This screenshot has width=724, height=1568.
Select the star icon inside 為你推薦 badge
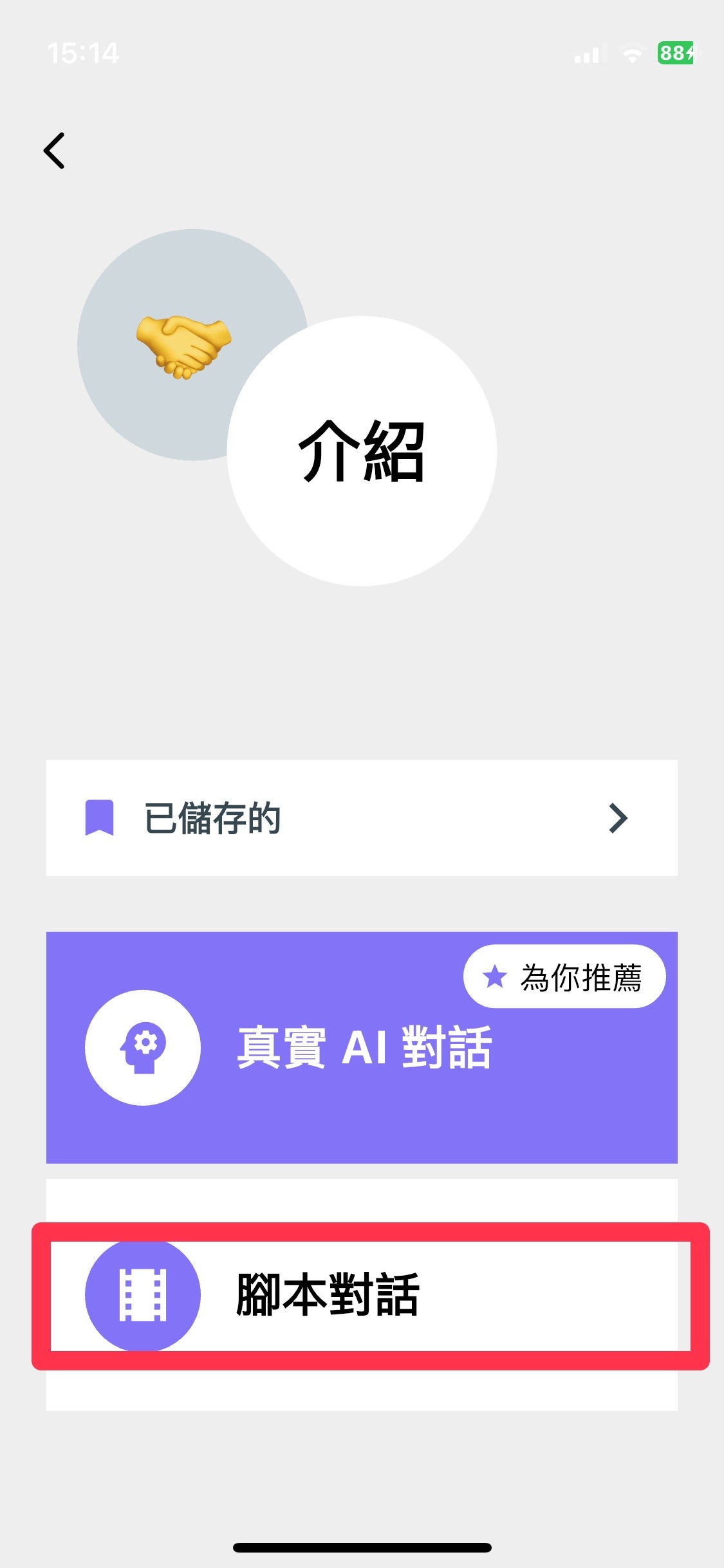point(494,976)
